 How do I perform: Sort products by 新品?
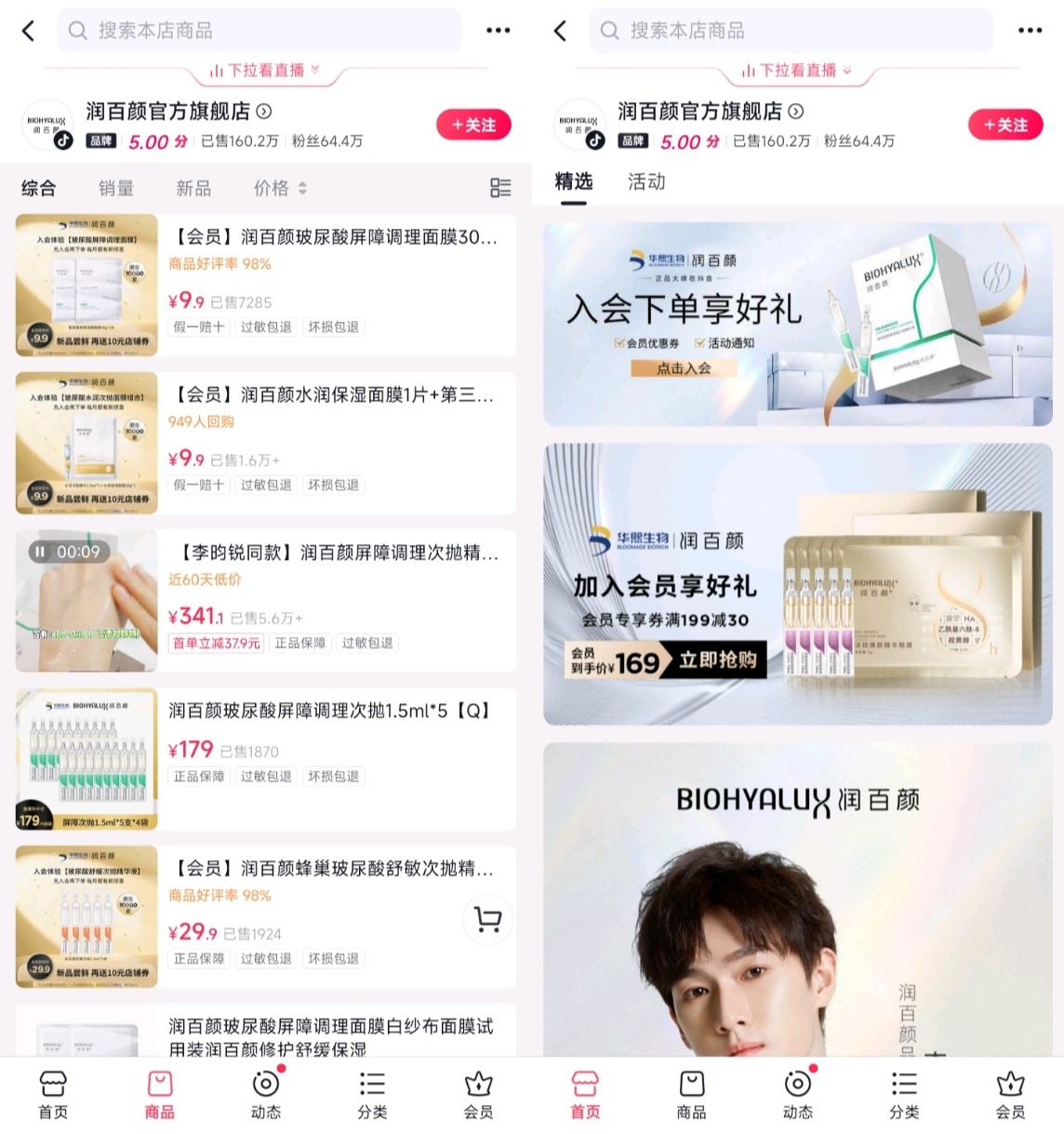tap(193, 189)
